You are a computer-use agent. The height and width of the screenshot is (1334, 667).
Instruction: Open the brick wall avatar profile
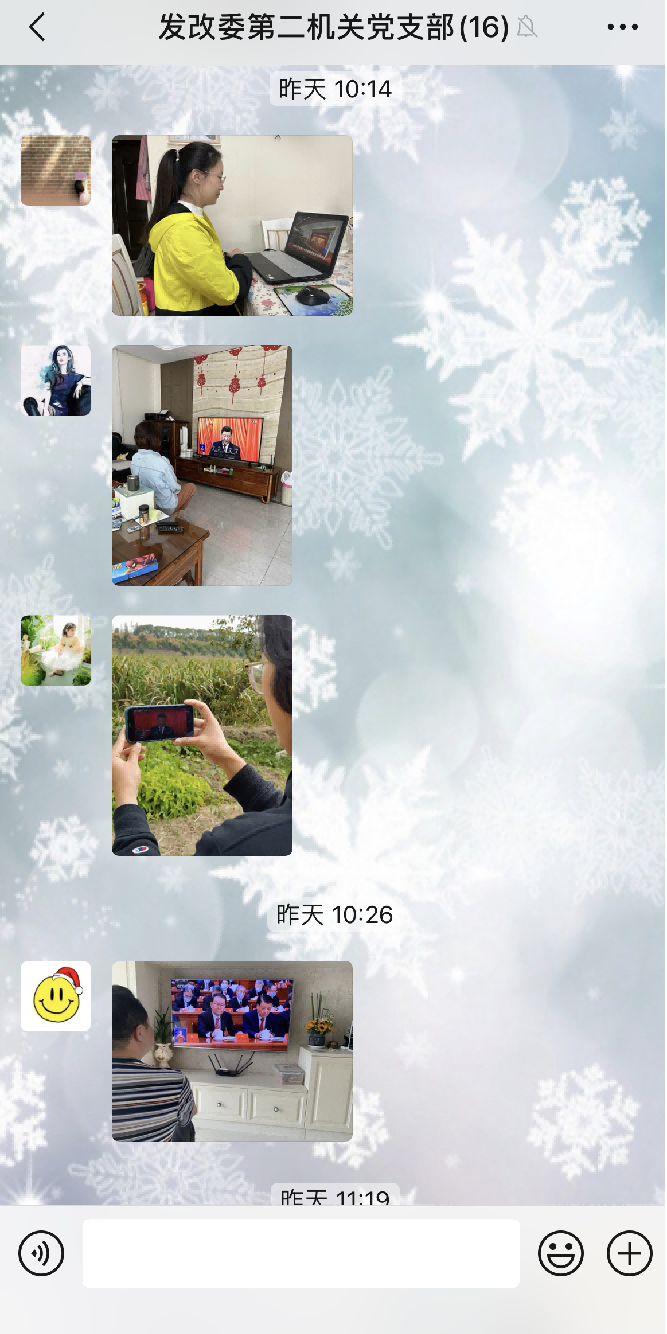click(56, 171)
